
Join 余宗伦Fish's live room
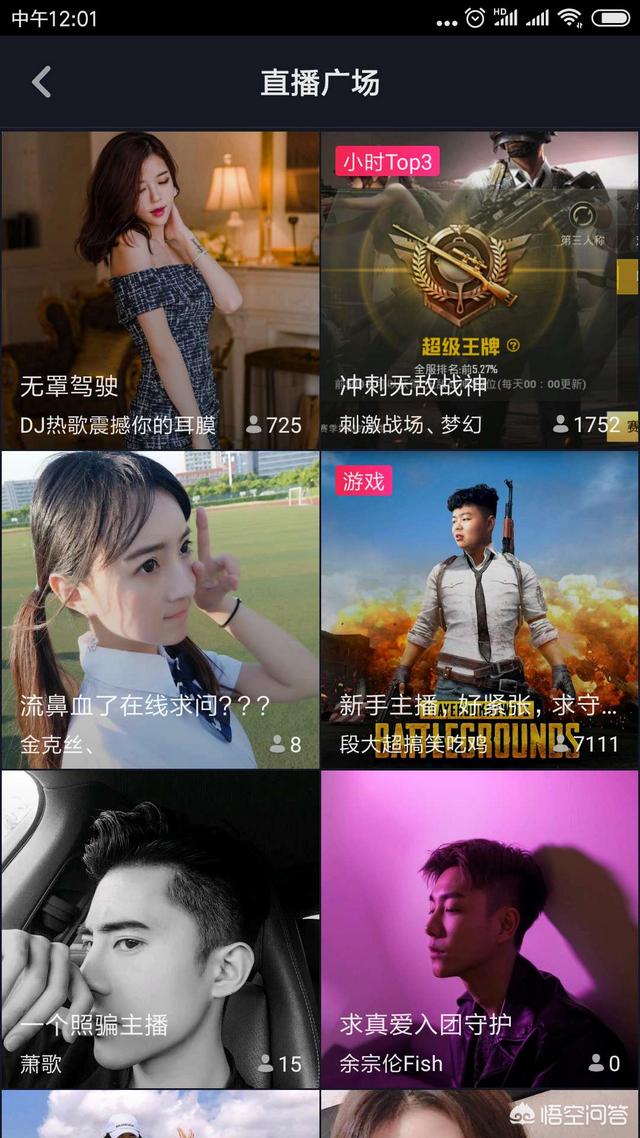pyautogui.click(x=480, y=928)
